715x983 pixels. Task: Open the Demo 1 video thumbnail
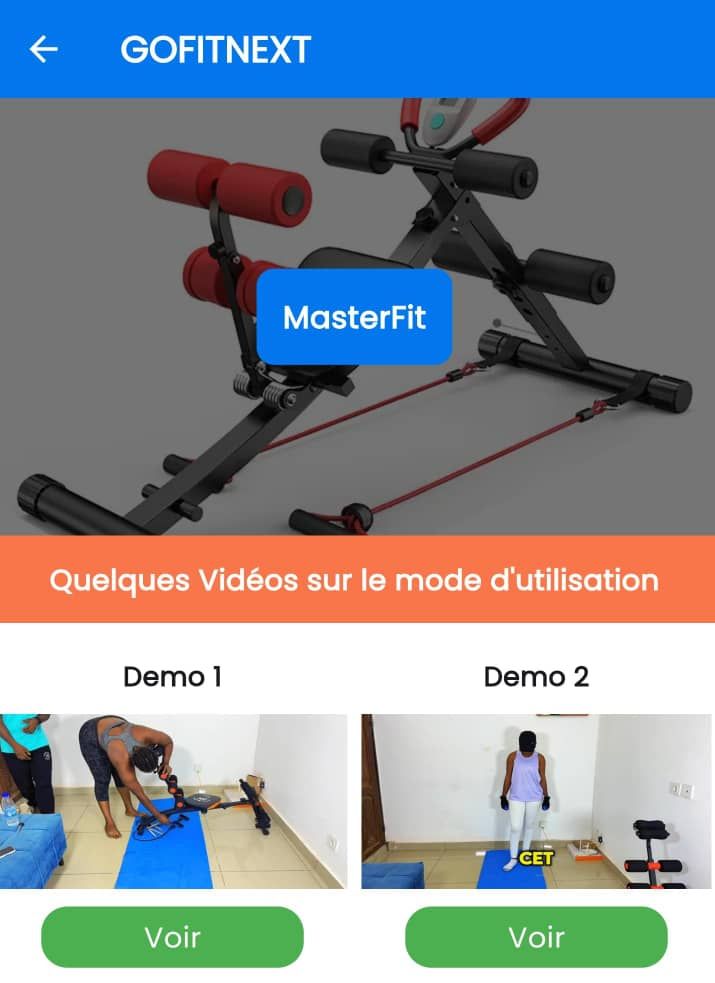tap(173, 800)
